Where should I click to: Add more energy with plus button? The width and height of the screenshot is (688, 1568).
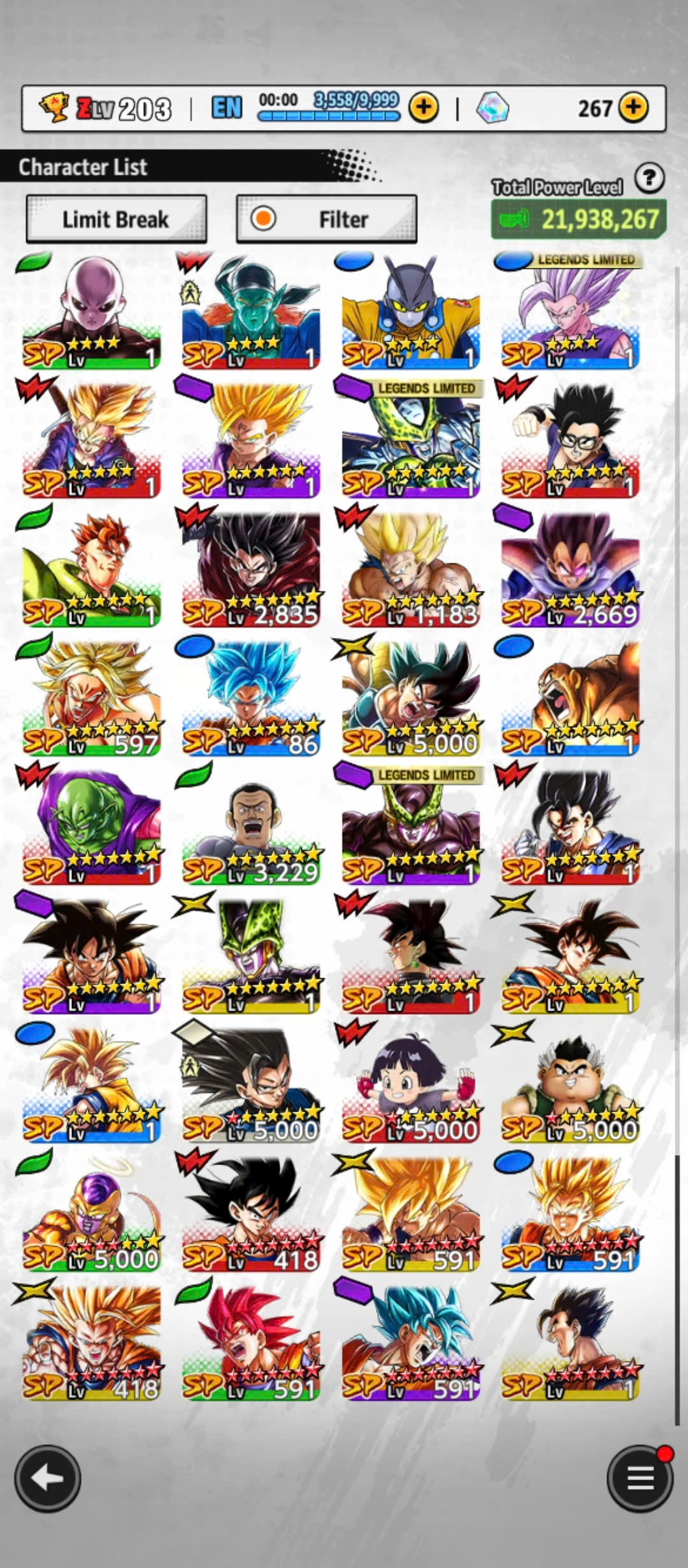pyautogui.click(x=424, y=108)
